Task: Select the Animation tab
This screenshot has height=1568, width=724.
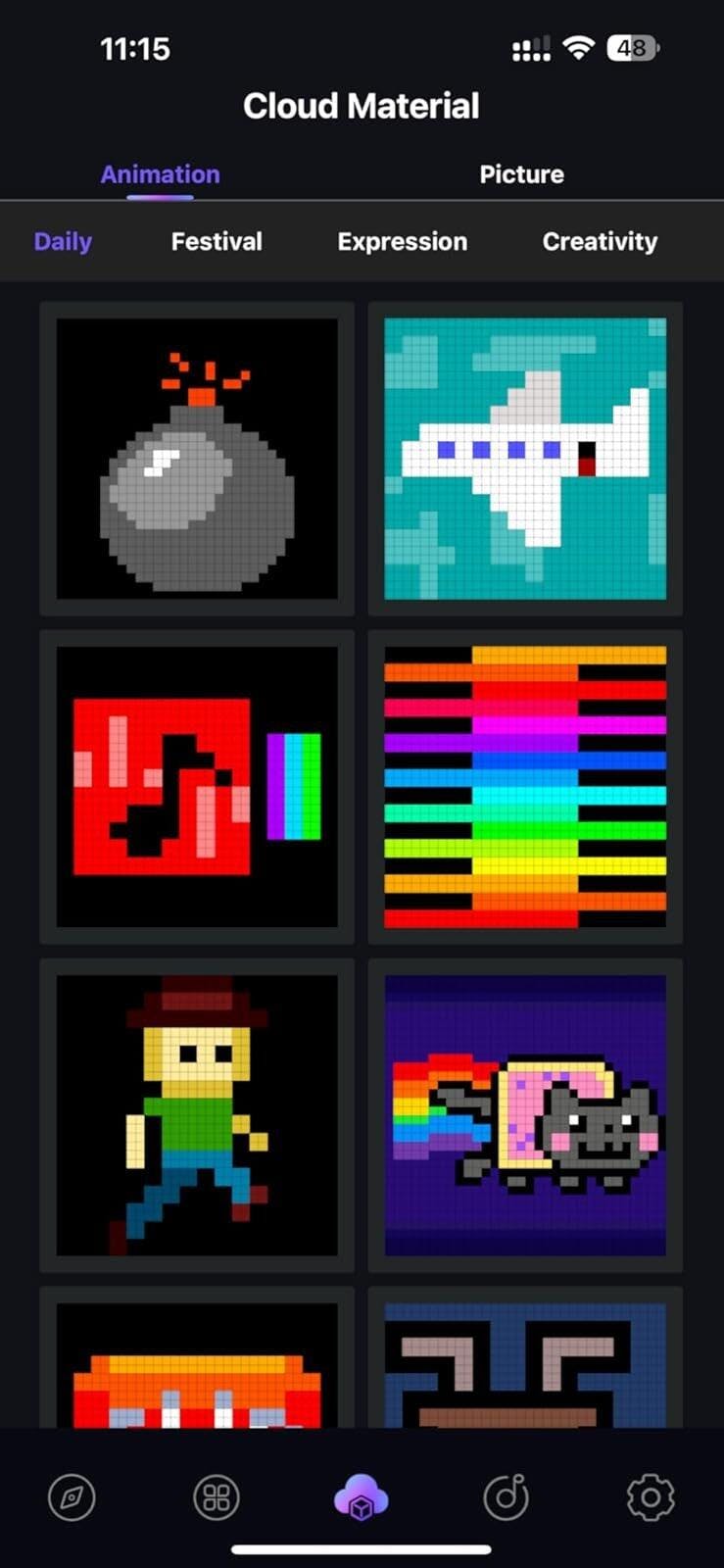Action: (x=161, y=174)
